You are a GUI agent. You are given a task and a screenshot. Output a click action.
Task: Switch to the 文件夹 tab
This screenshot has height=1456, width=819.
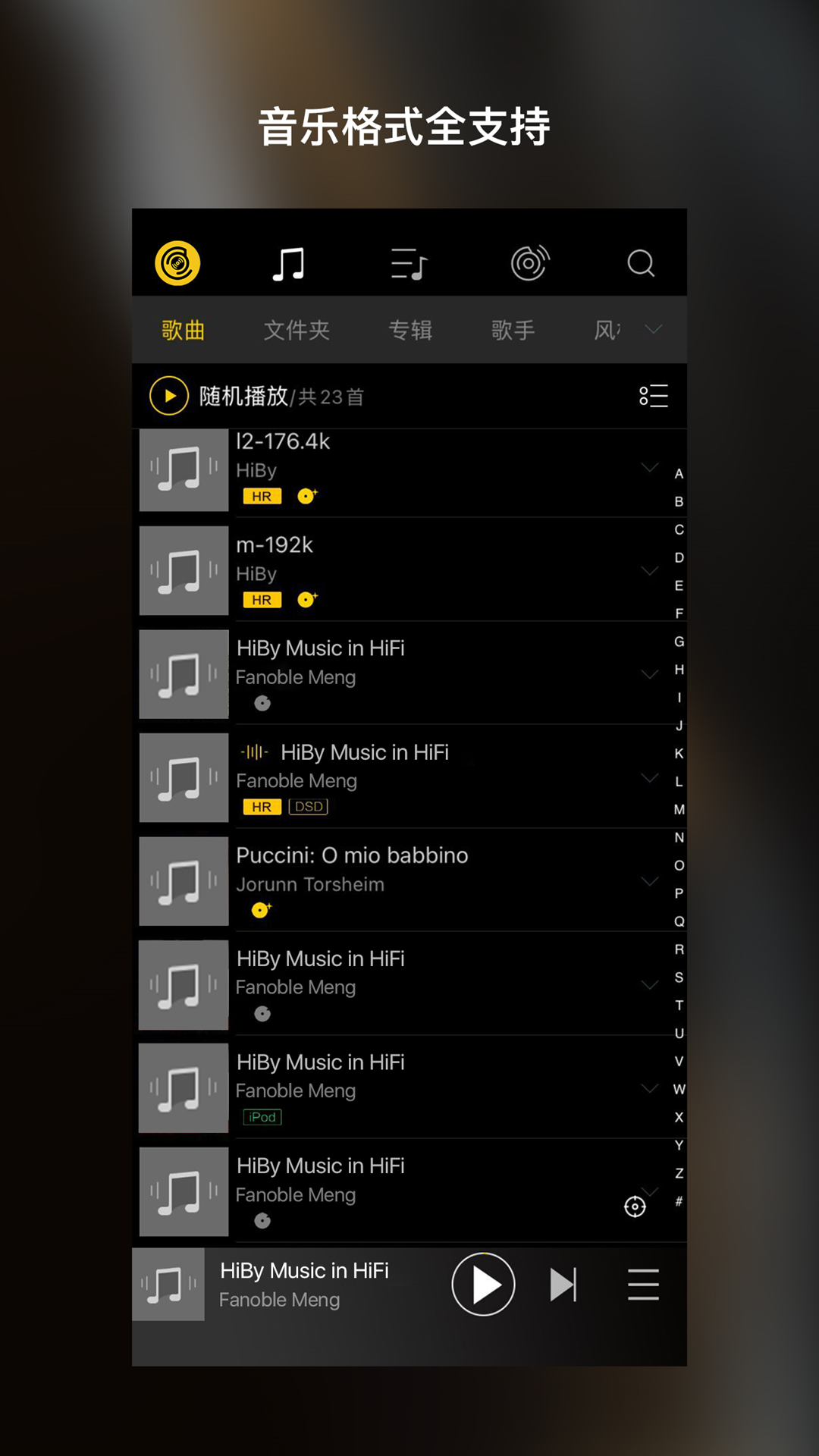coord(296,330)
